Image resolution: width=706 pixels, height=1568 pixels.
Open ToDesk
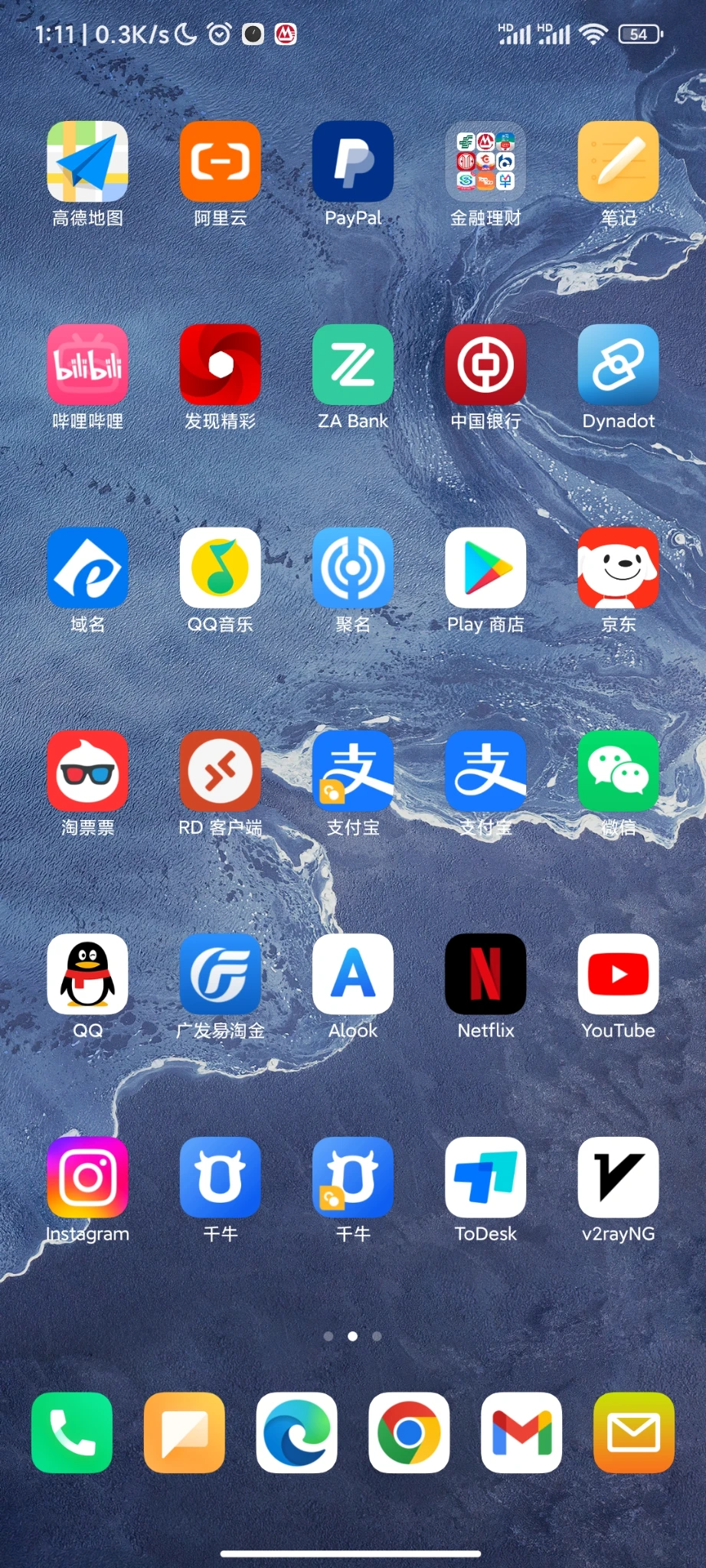coord(485,1178)
